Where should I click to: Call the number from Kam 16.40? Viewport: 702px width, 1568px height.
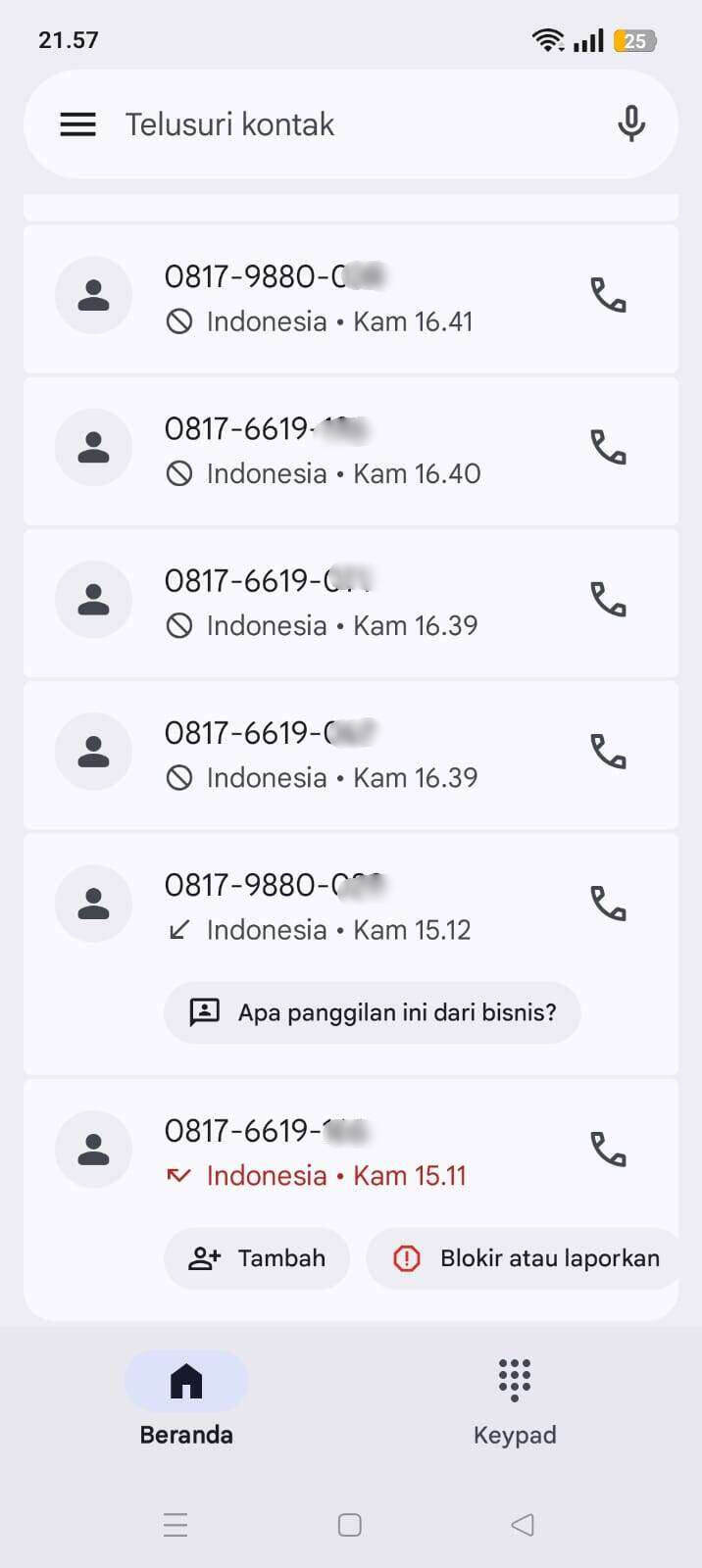pos(608,447)
